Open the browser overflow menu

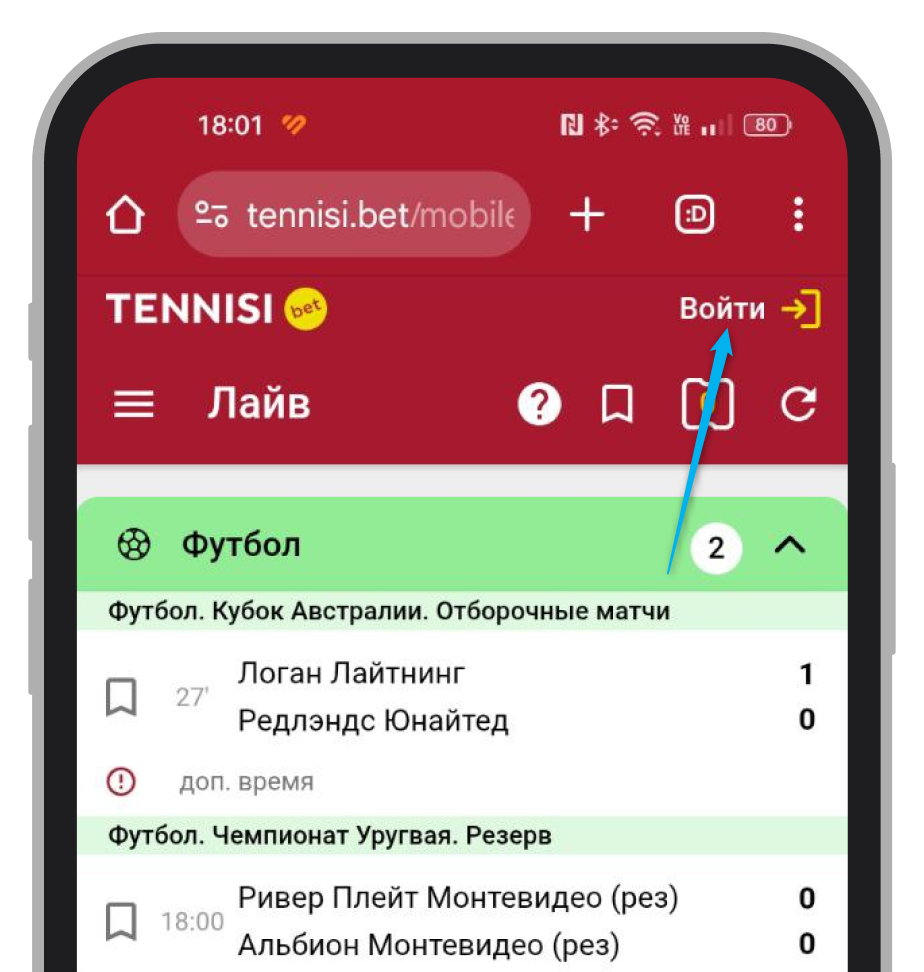[797, 215]
